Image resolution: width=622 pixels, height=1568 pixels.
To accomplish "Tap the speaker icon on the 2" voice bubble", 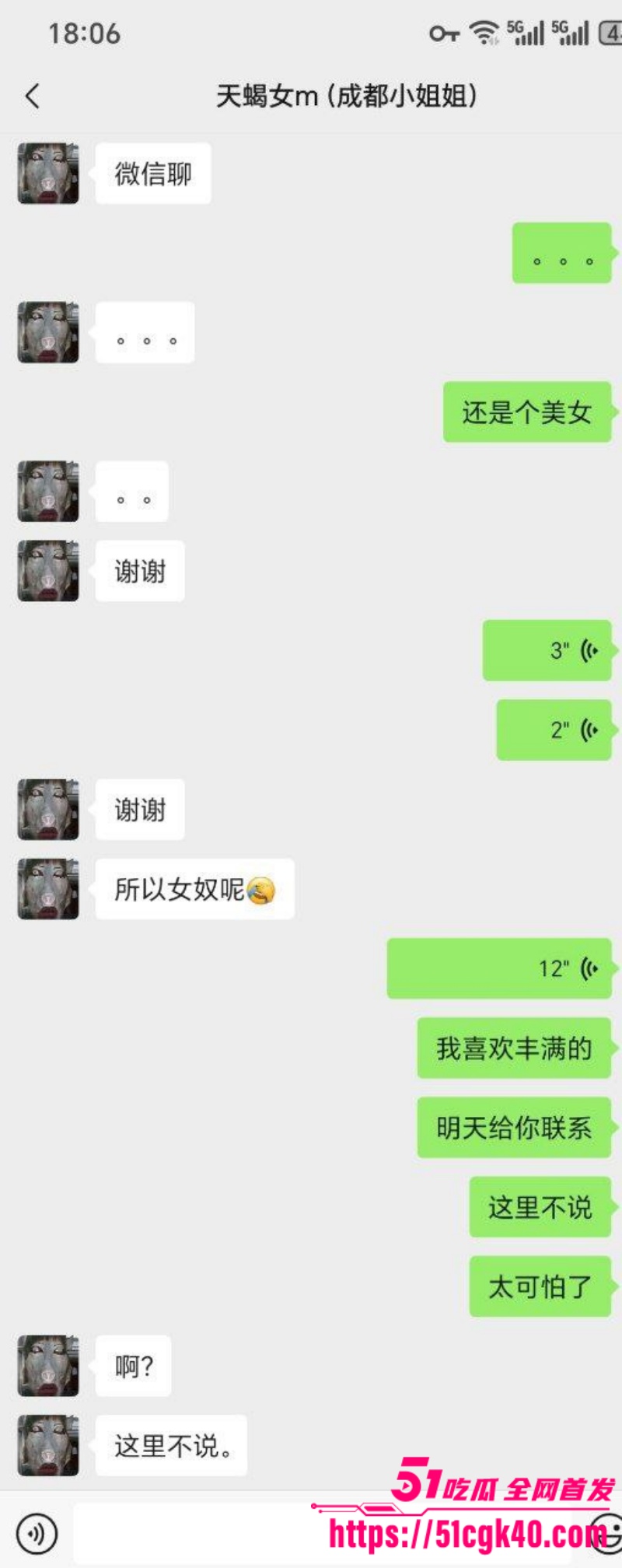I will tap(591, 730).
